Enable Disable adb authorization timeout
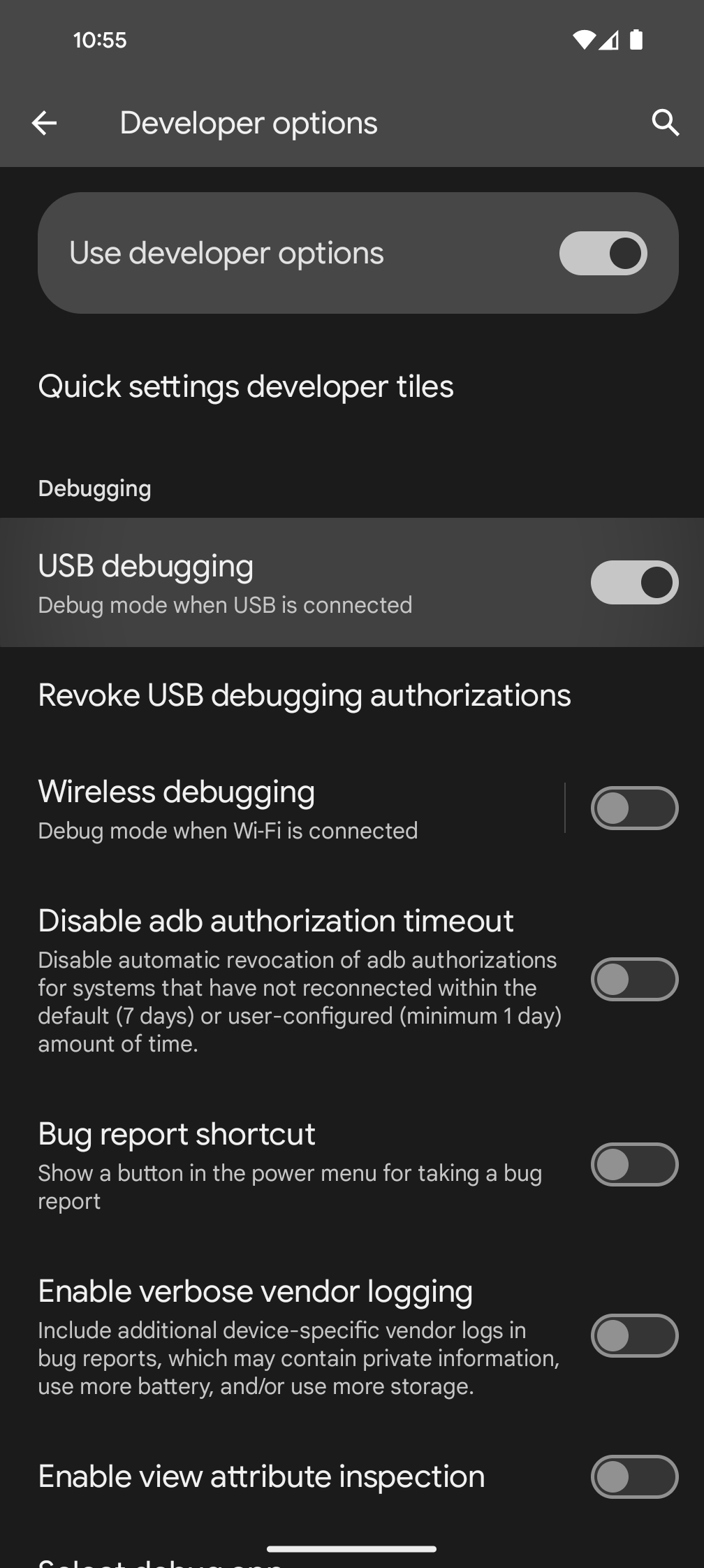Screen dimensions: 704x1568 pyautogui.click(x=634, y=979)
